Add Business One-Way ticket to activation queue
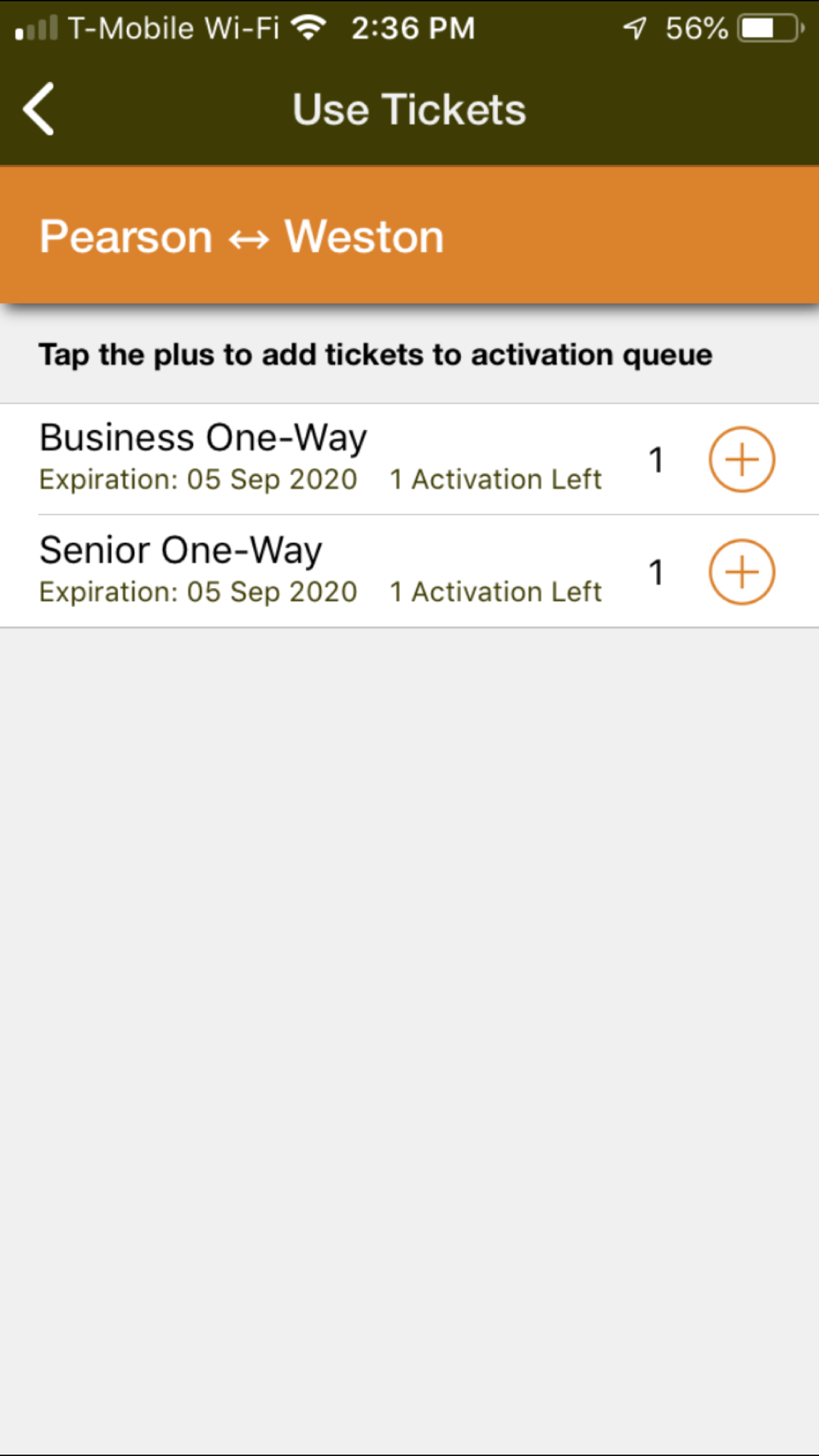The width and height of the screenshot is (819, 1456). click(741, 459)
